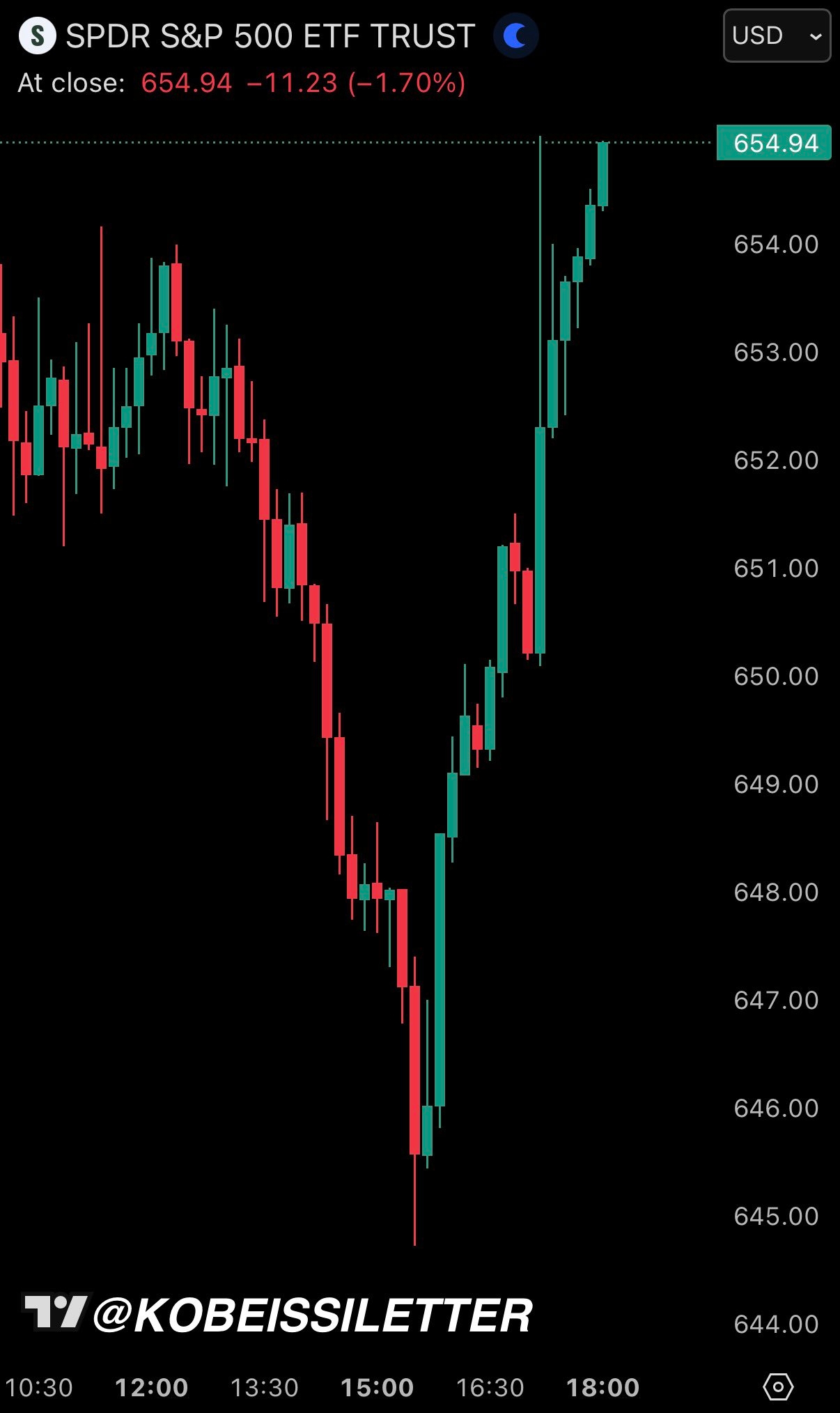Screen dimensions: 840x1413
Task: Tap the SPDR S&P 500 ETF Trust symbol name
Action: tap(270, 36)
